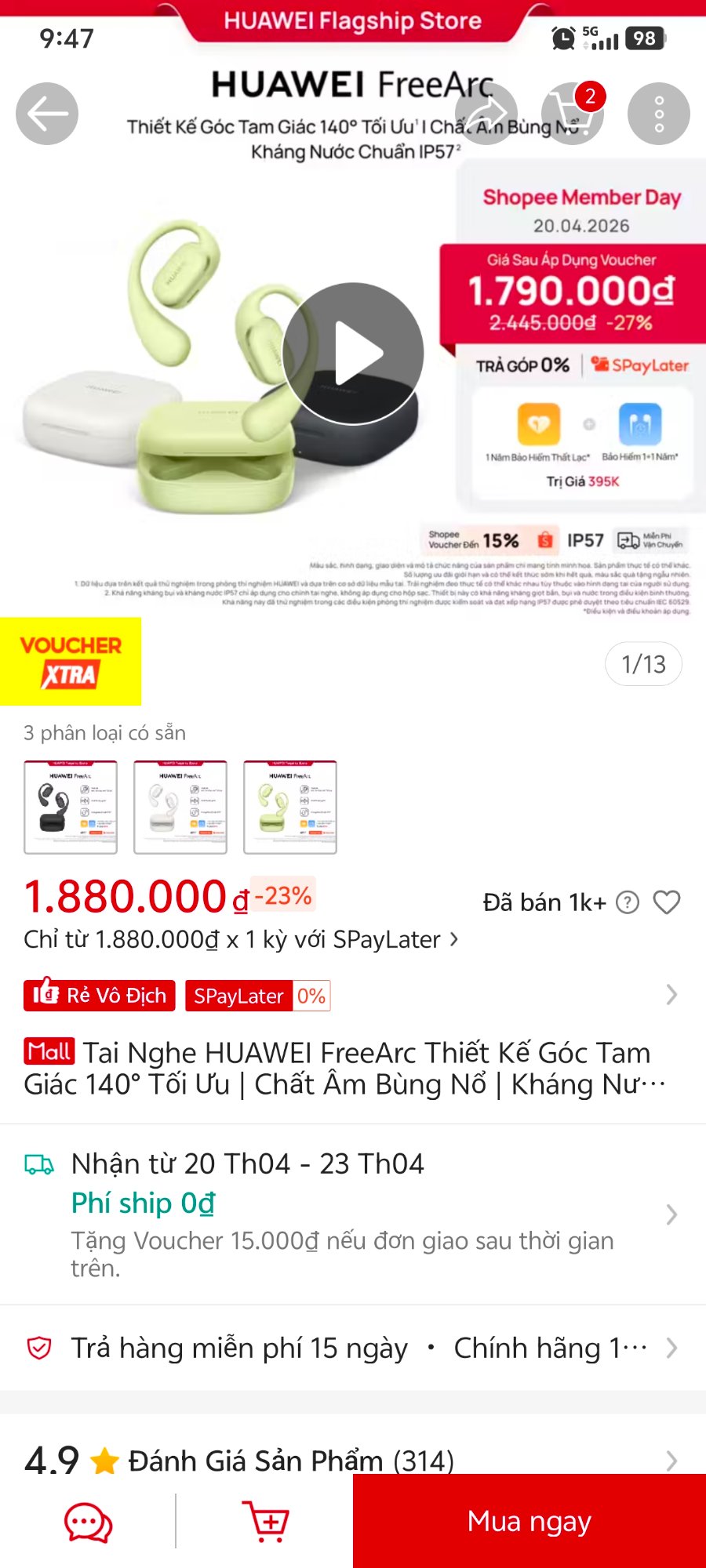Viewport: 706px width, 1568px height.
Task: Add product to favorites with heart icon
Action: pyautogui.click(x=667, y=902)
